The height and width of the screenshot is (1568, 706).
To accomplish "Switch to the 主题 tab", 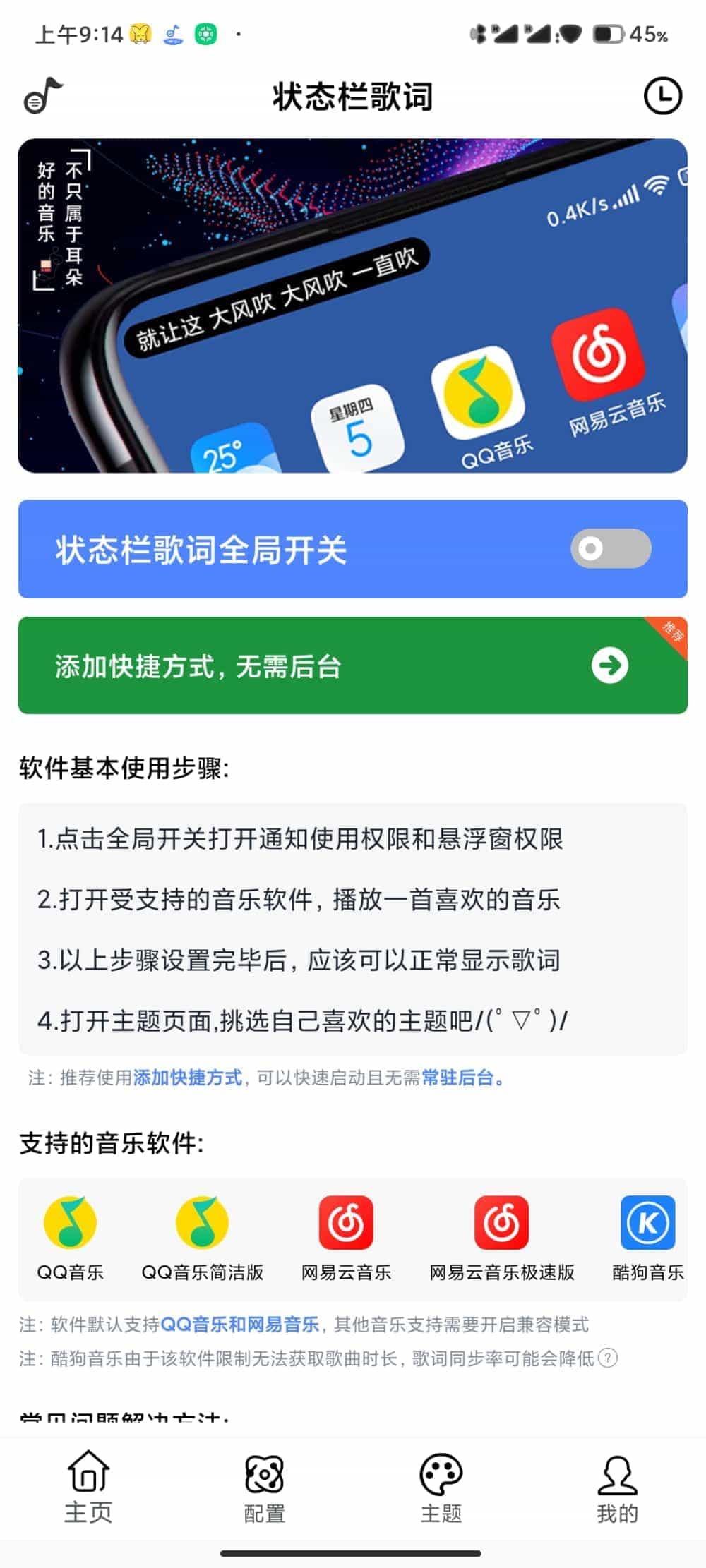I will (x=441, y=1487).
